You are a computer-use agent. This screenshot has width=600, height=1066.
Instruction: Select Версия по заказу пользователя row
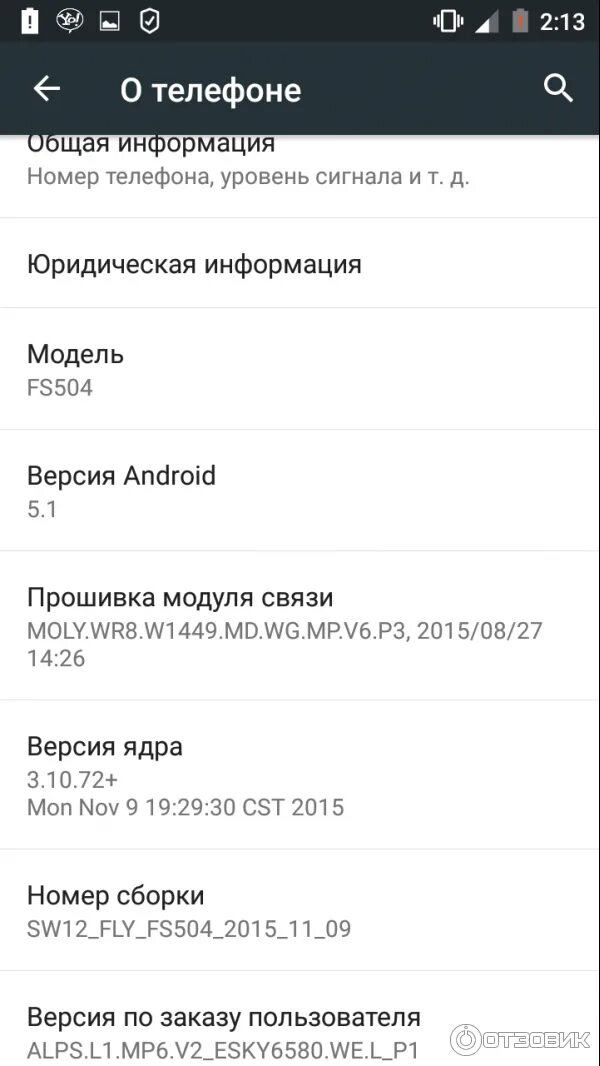(x=300, y=1018)
